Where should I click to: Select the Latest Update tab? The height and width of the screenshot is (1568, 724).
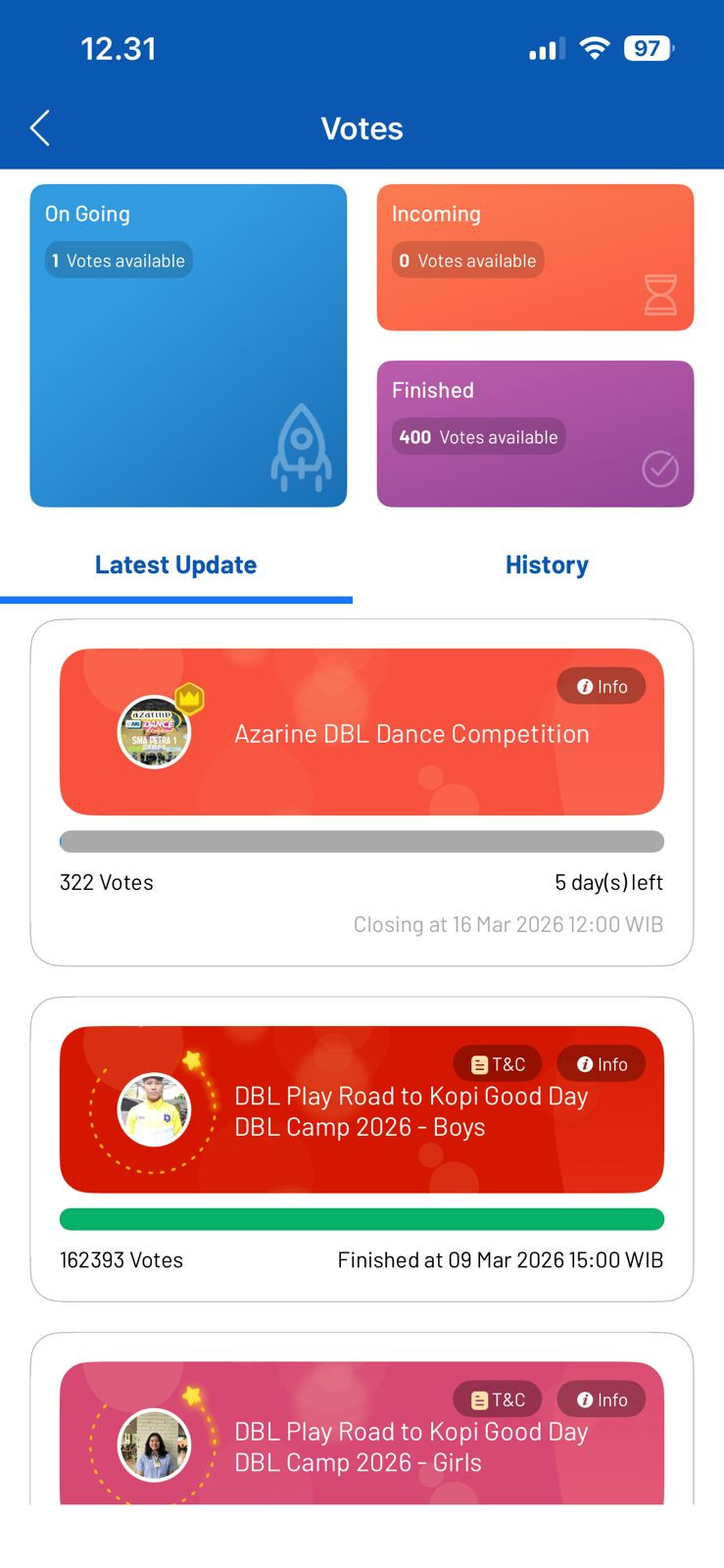point(176,565)
